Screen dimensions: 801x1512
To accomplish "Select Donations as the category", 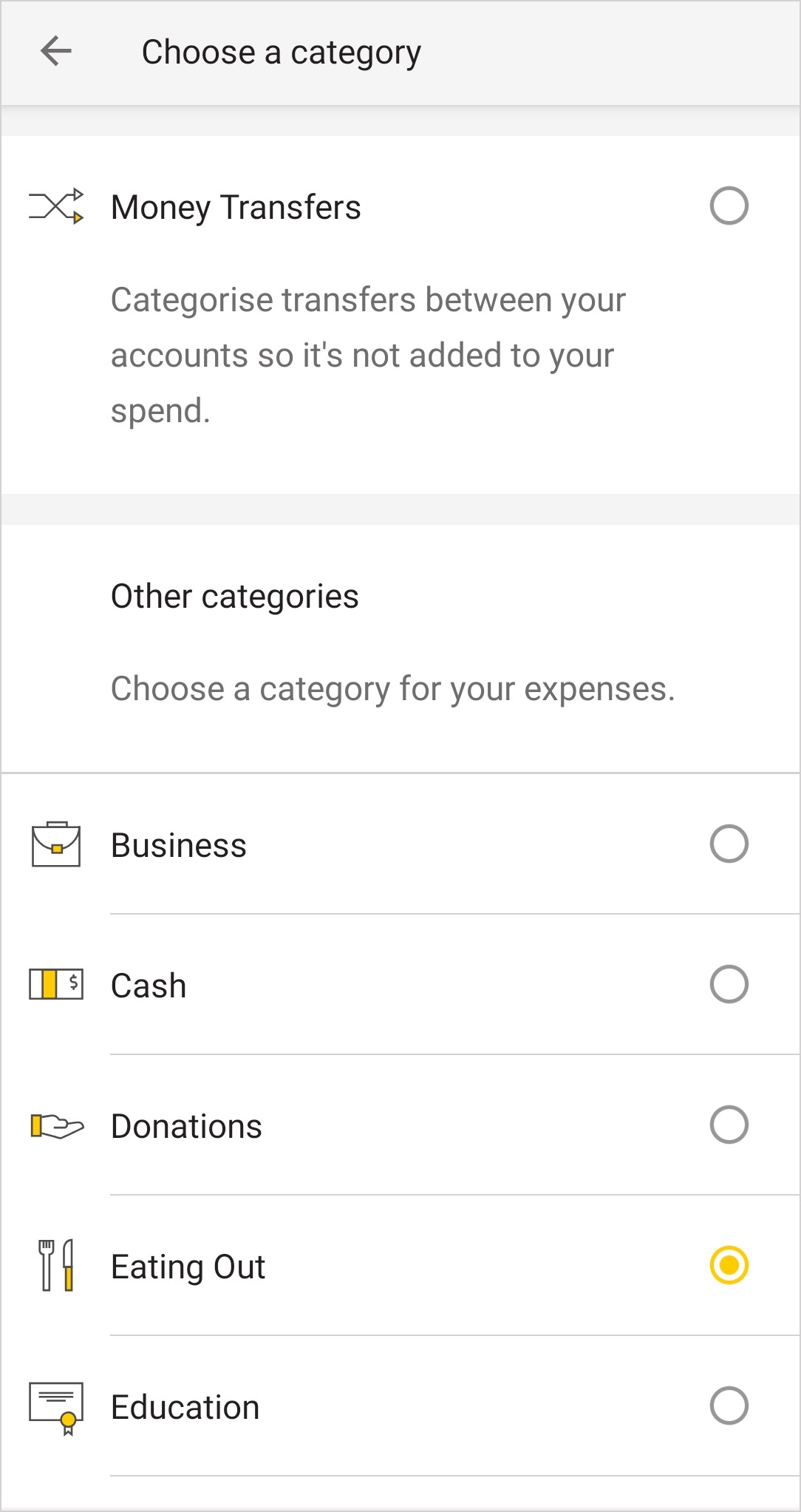I will coord(400,1125).
